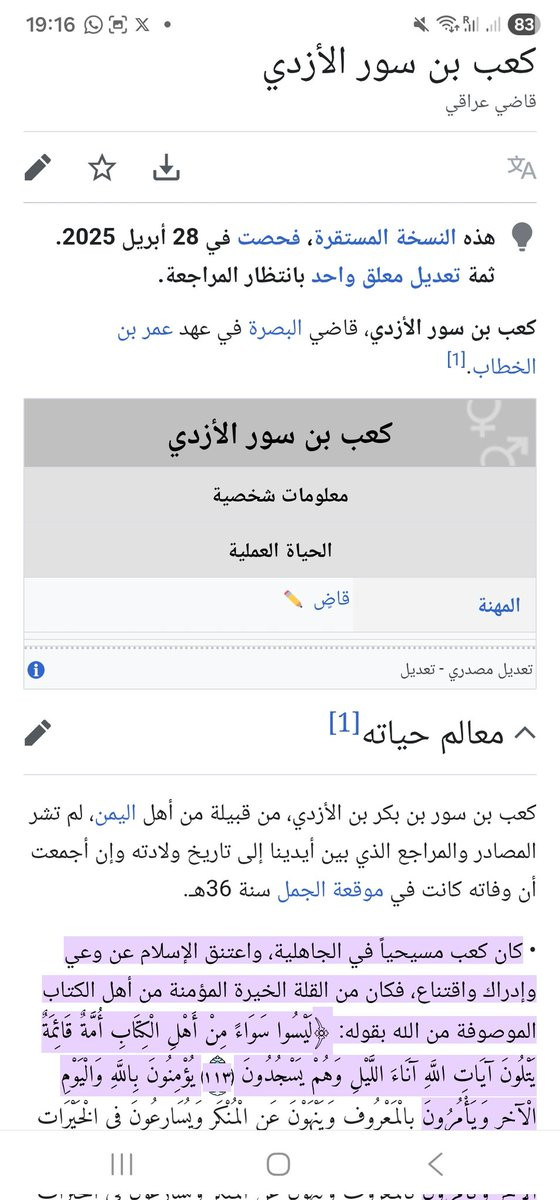Download this article
560x1200 pixels.
(167, 168)
